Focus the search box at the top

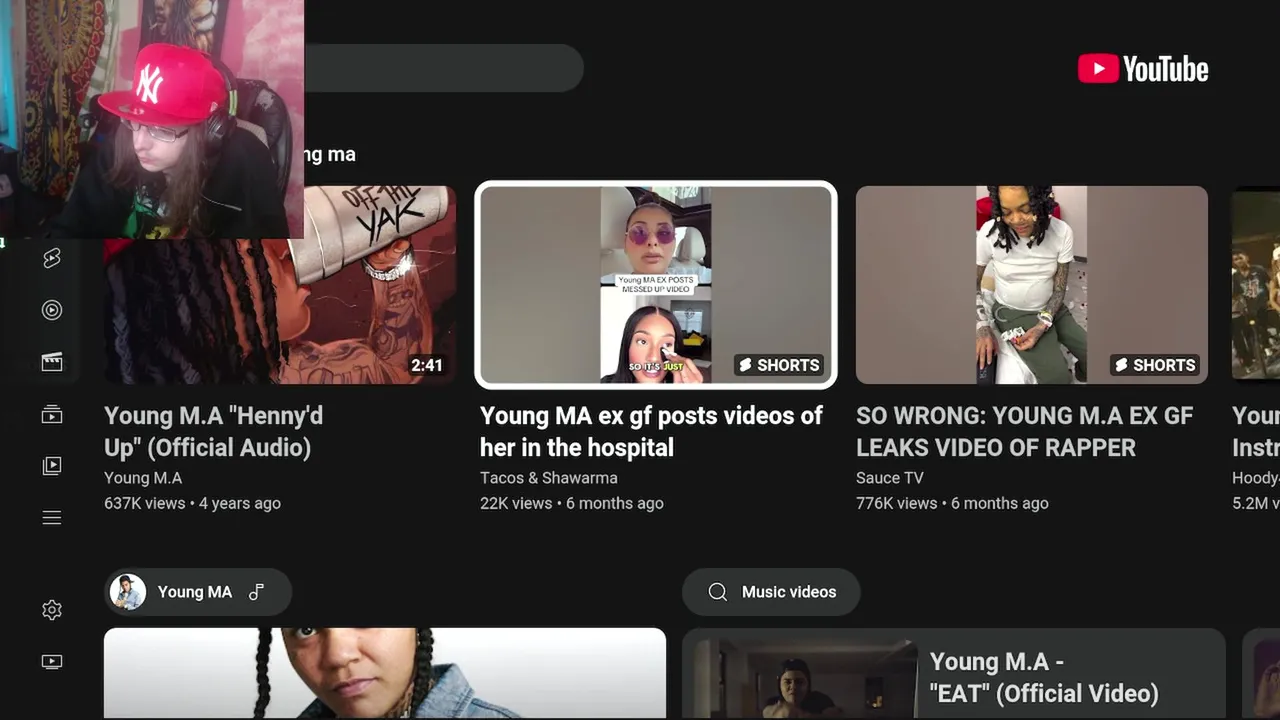click(x=440, y=68)
